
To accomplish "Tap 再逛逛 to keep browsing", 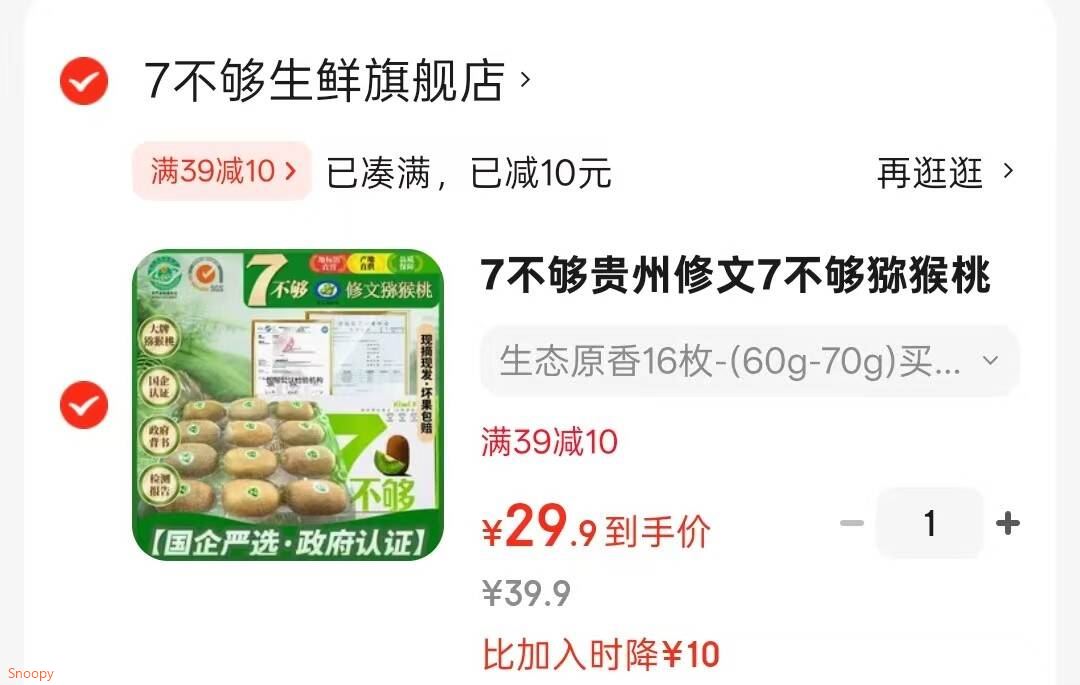I will tap(944, 173).
